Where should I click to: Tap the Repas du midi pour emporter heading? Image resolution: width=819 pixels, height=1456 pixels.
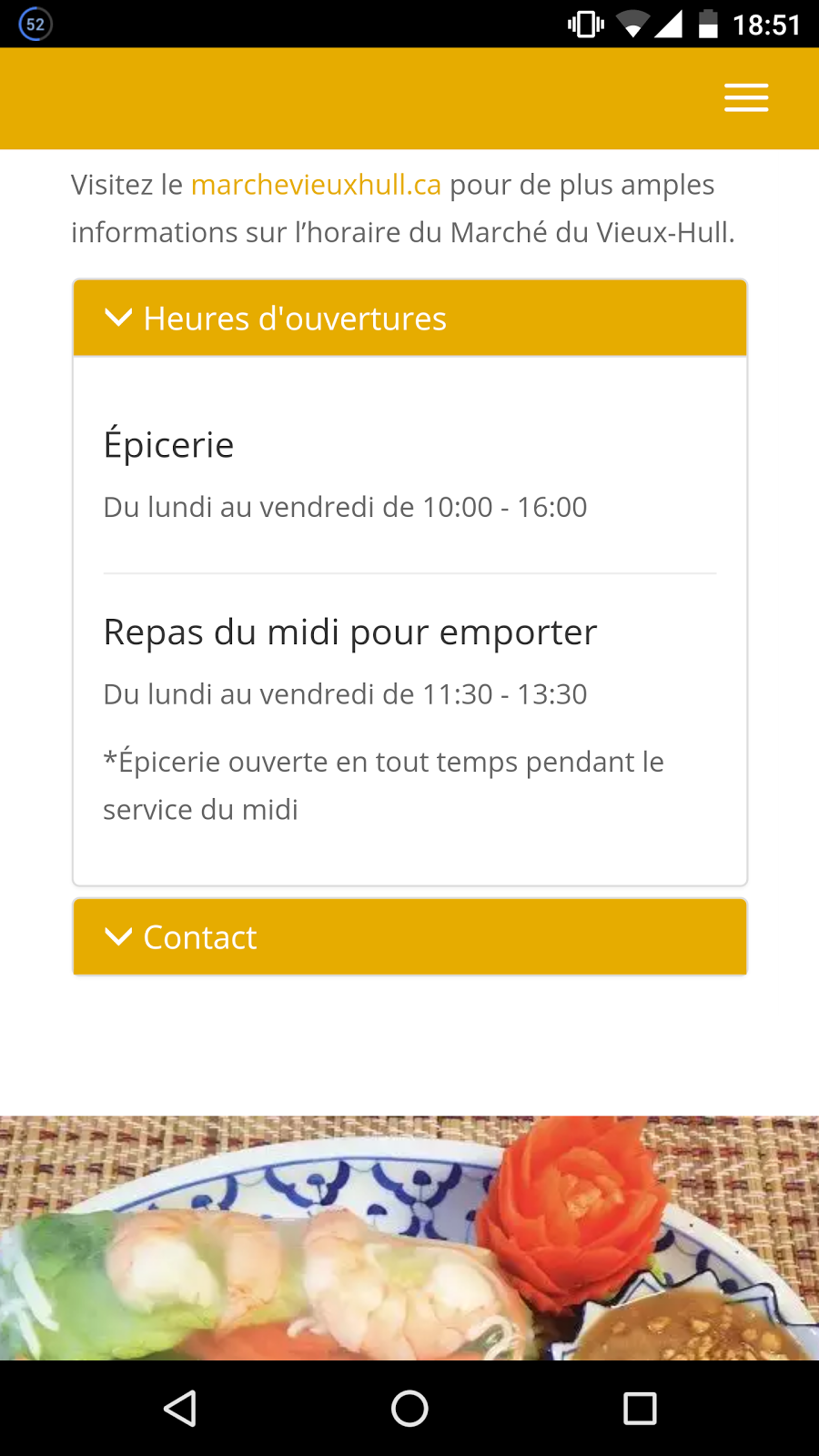click(350, 632)
